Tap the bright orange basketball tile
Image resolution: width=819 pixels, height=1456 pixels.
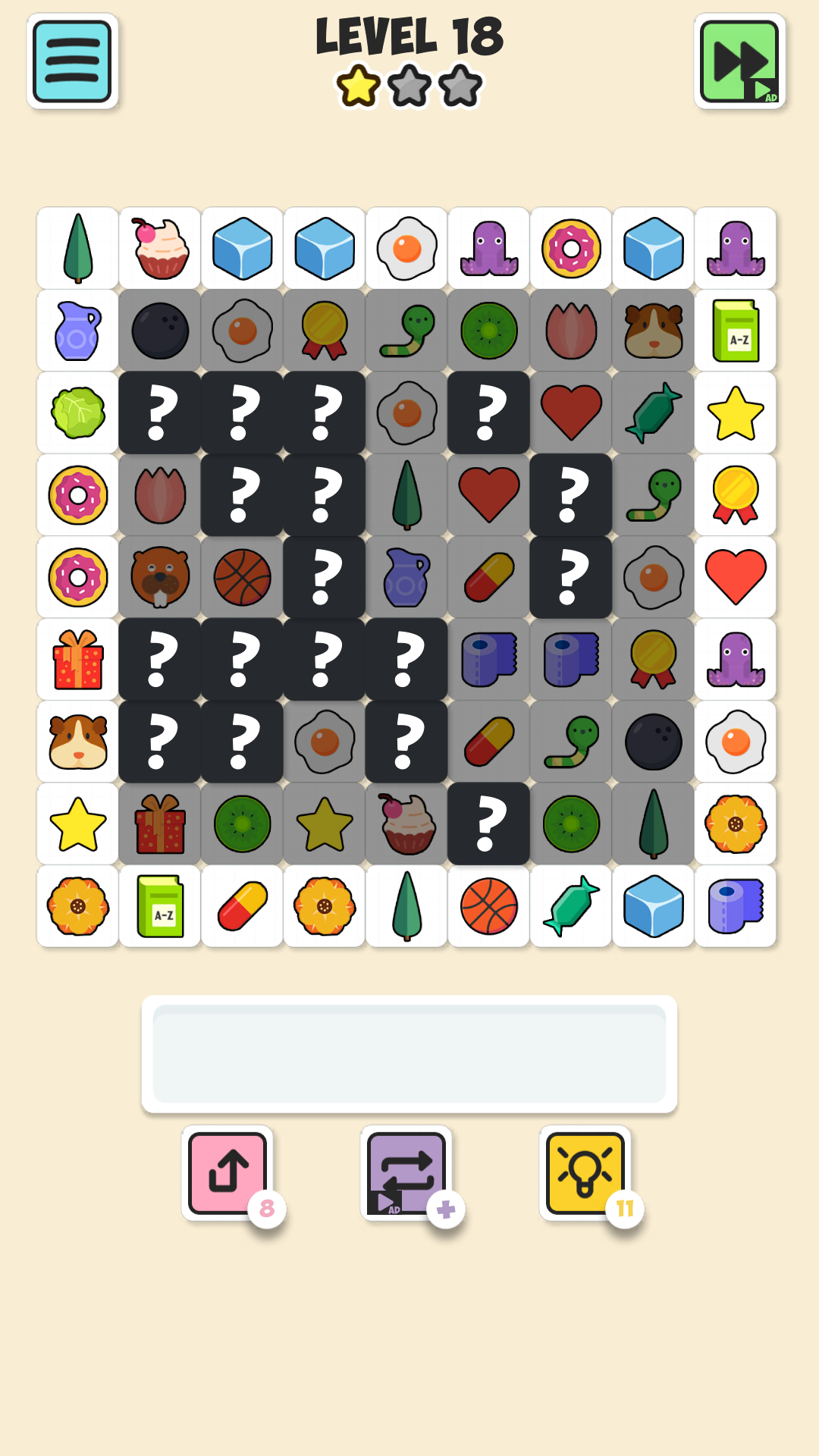489,906
